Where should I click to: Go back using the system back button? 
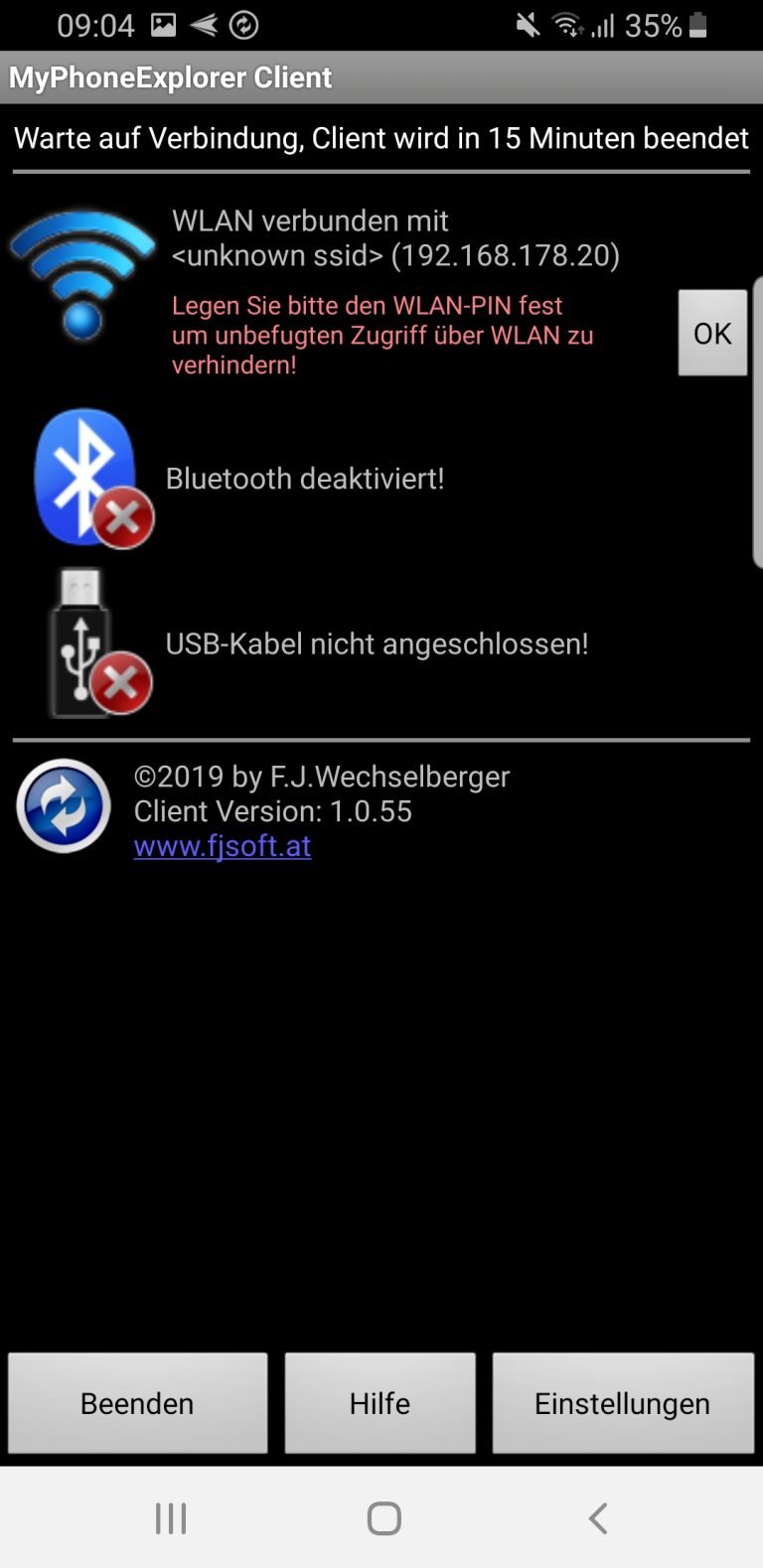(597, 1517)
